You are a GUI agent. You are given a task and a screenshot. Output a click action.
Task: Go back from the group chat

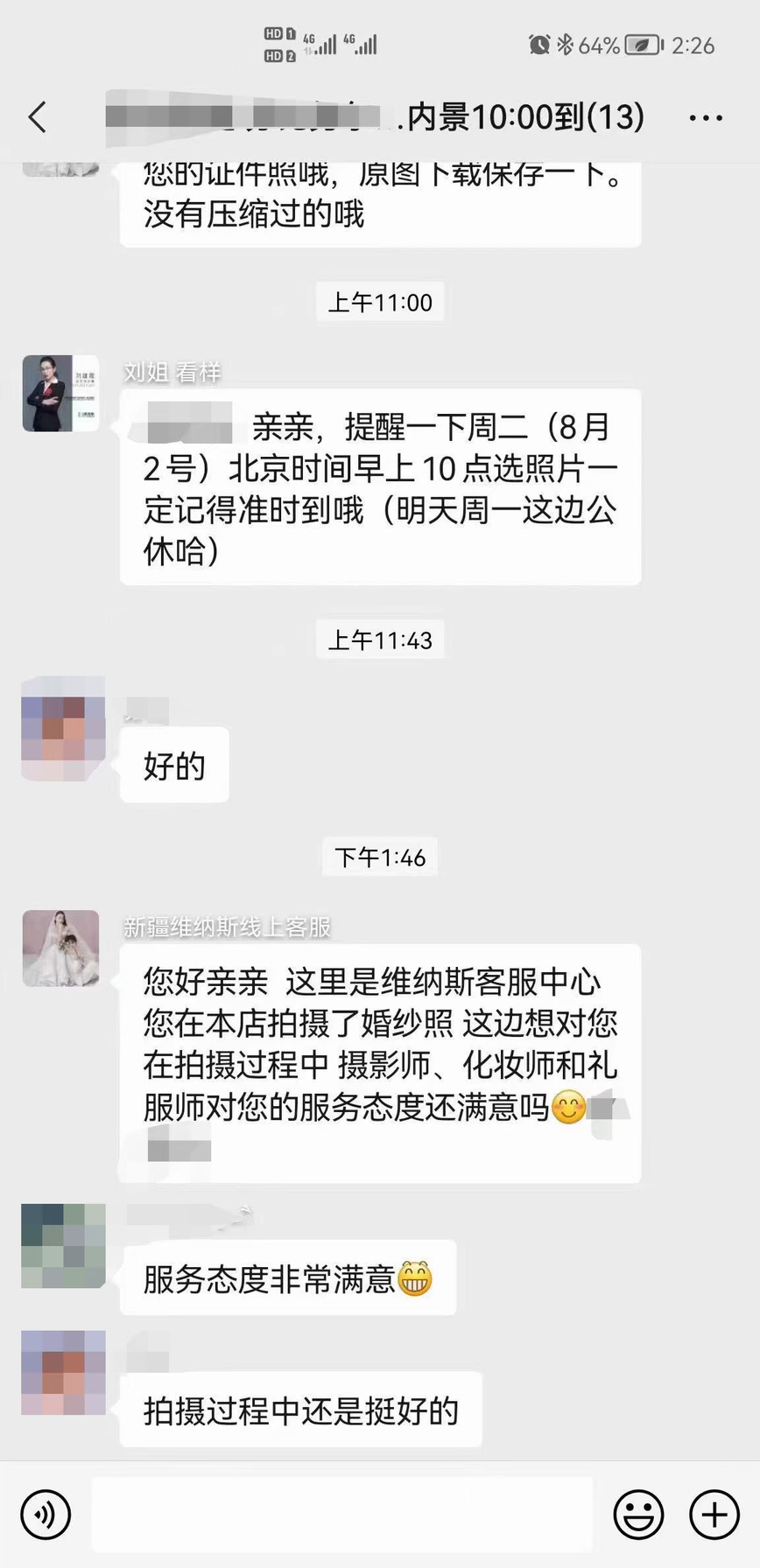[x=38, y=117]
